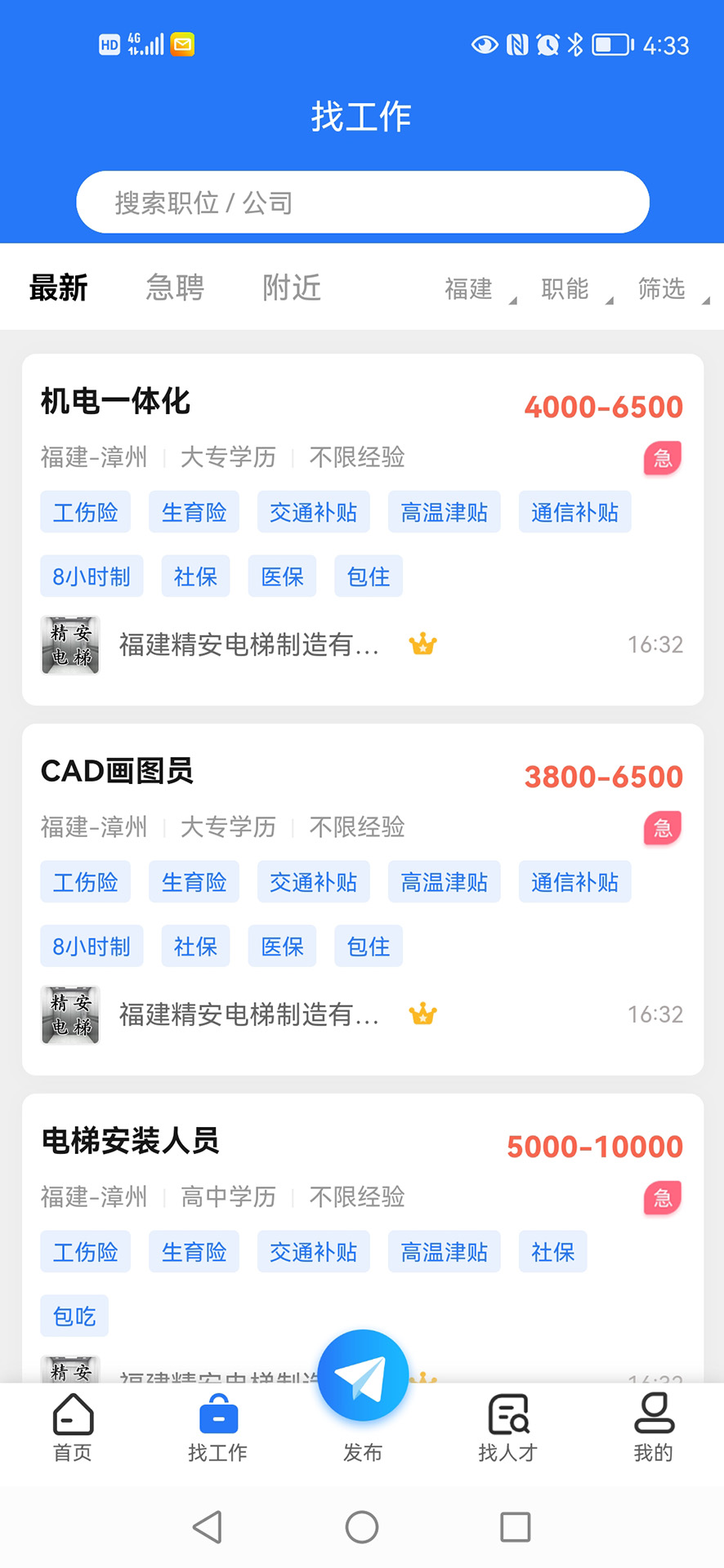Expand the 筛选 filter dropdown
The image size is (724, 1568).
663,290
